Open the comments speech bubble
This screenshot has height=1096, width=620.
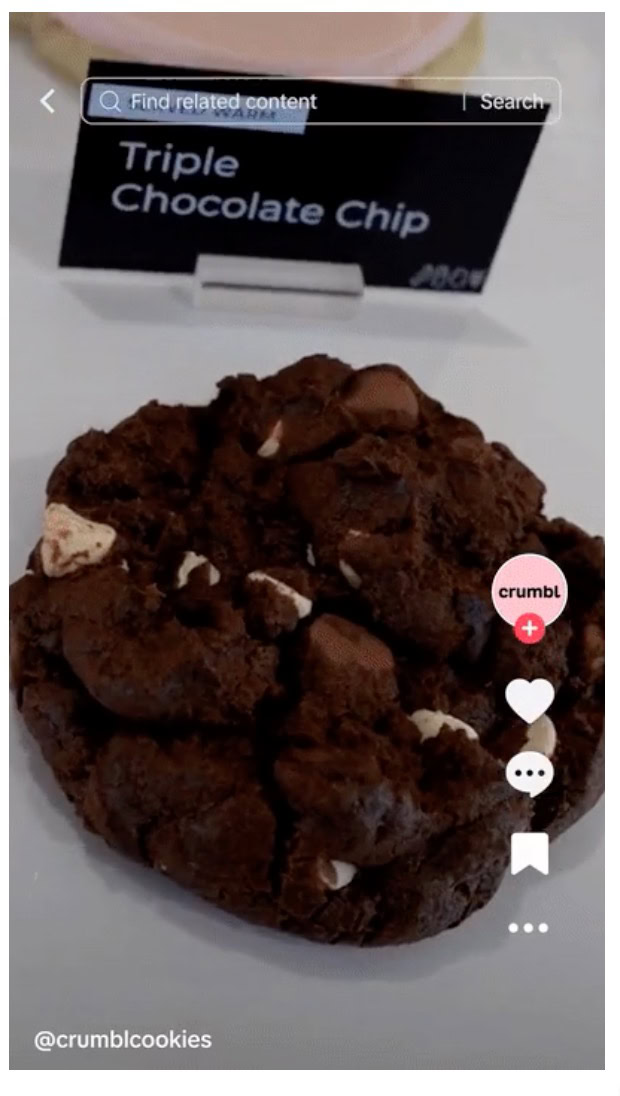click(529, 775)
